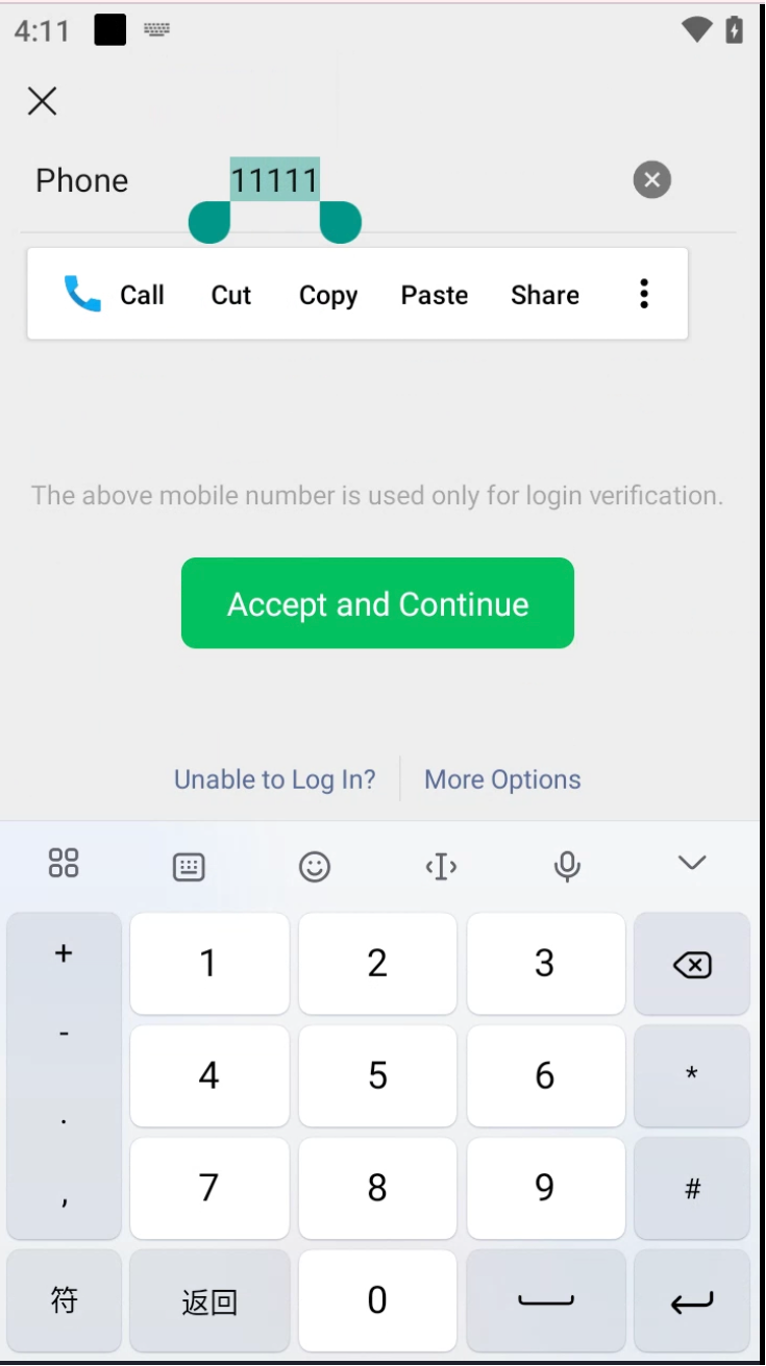The width and height of the screenshot is (766, 1366).
Task: Tap the Phone number input field
Action: point(450,181)
